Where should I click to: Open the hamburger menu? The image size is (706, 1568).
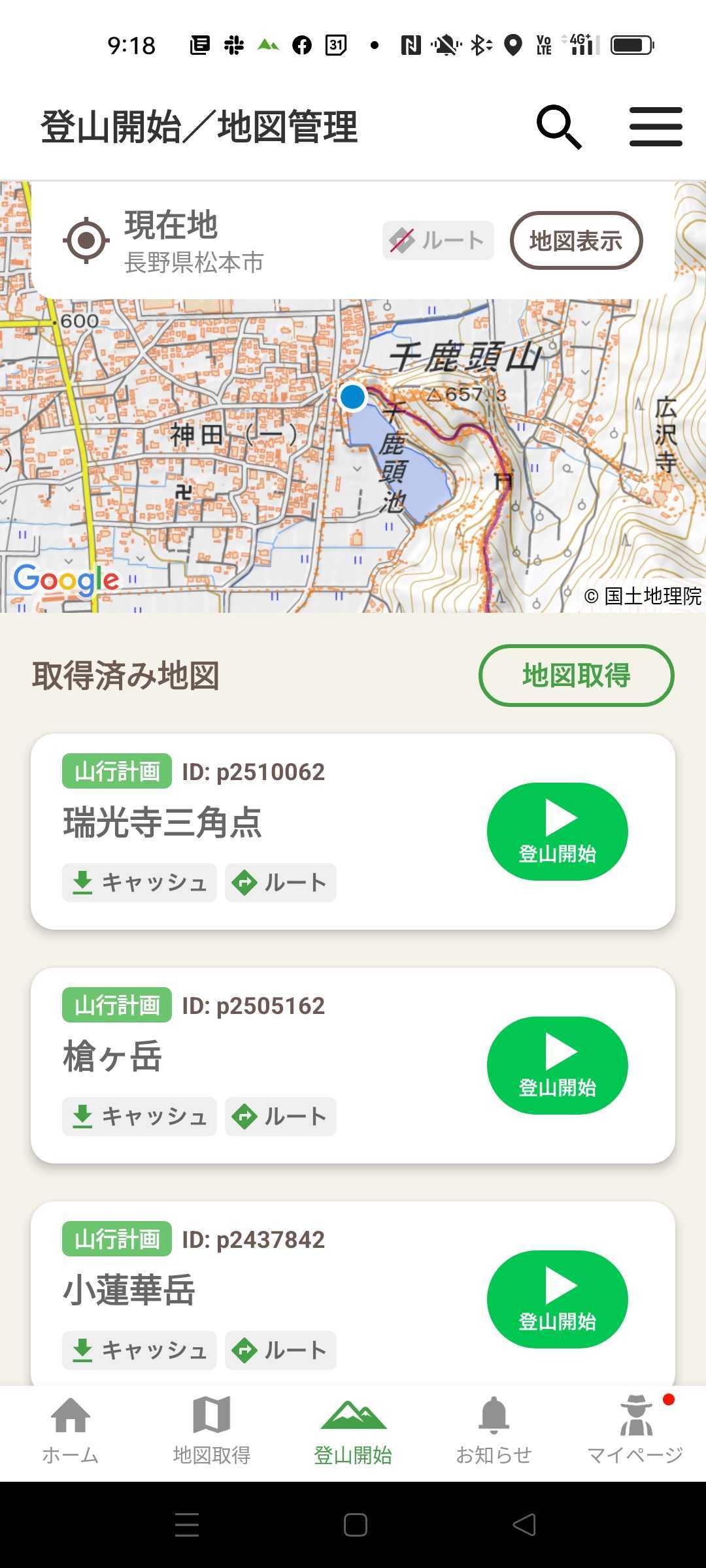click(x=656, y=127)
